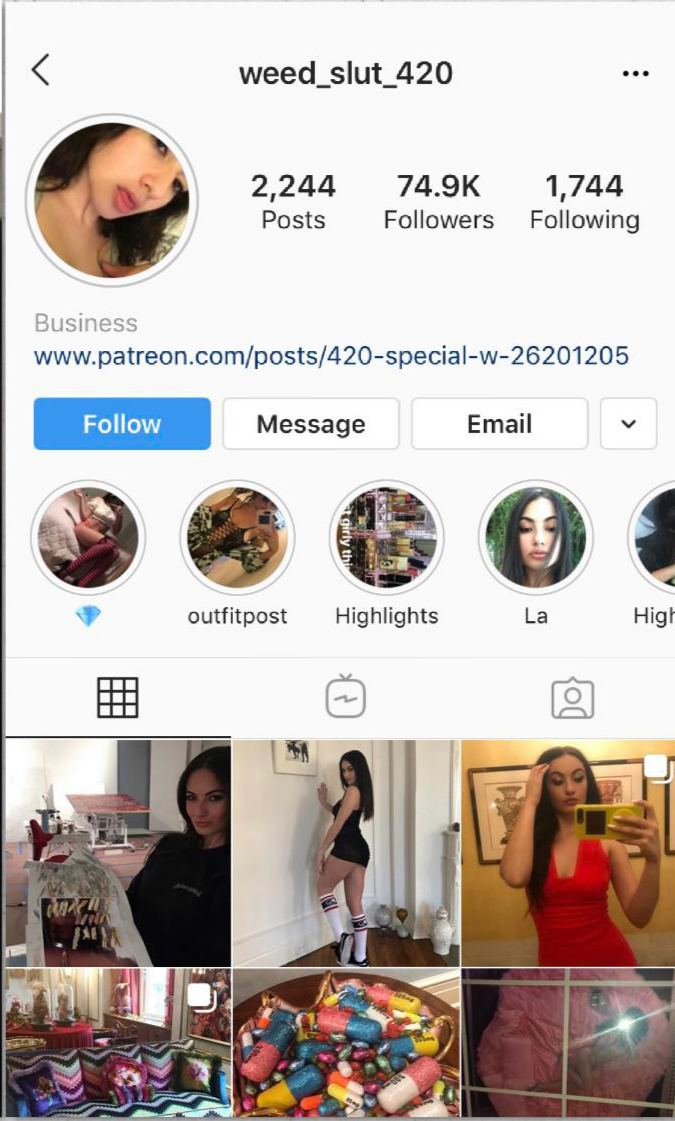This screenshot has width=675, height=1121.
Task: Open the diamond story highlight
Action: pos(88,538)
